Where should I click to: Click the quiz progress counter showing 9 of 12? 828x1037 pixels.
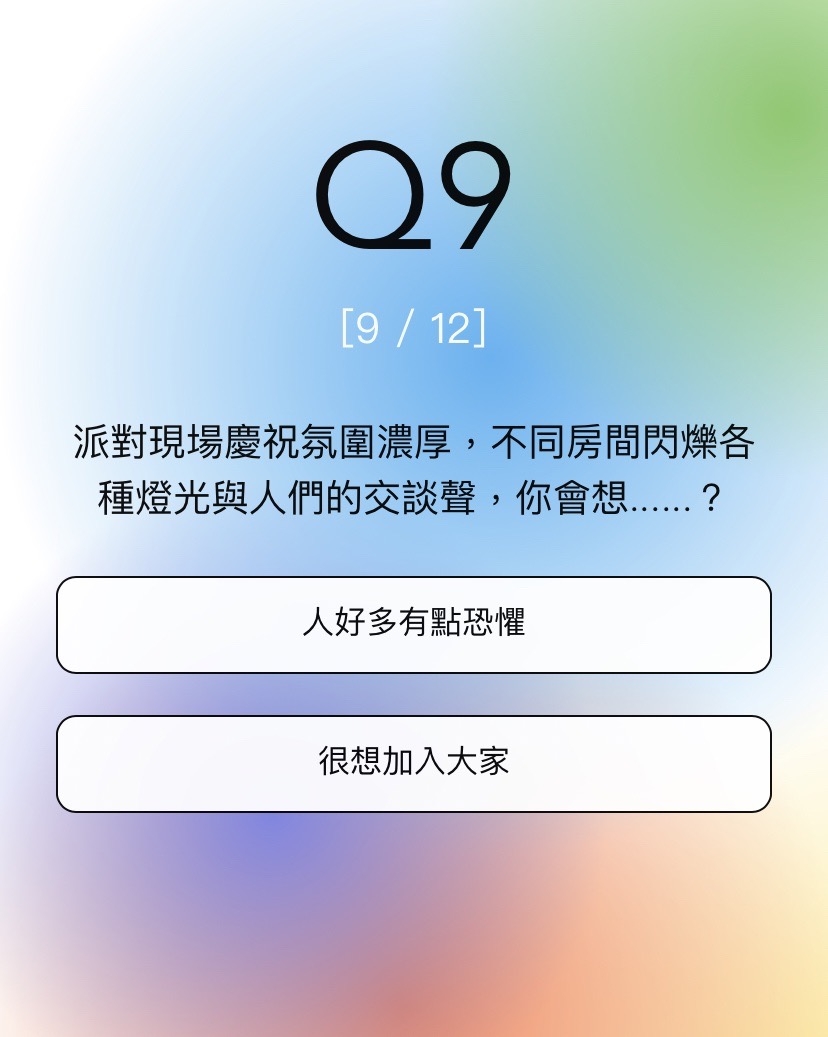414,322
